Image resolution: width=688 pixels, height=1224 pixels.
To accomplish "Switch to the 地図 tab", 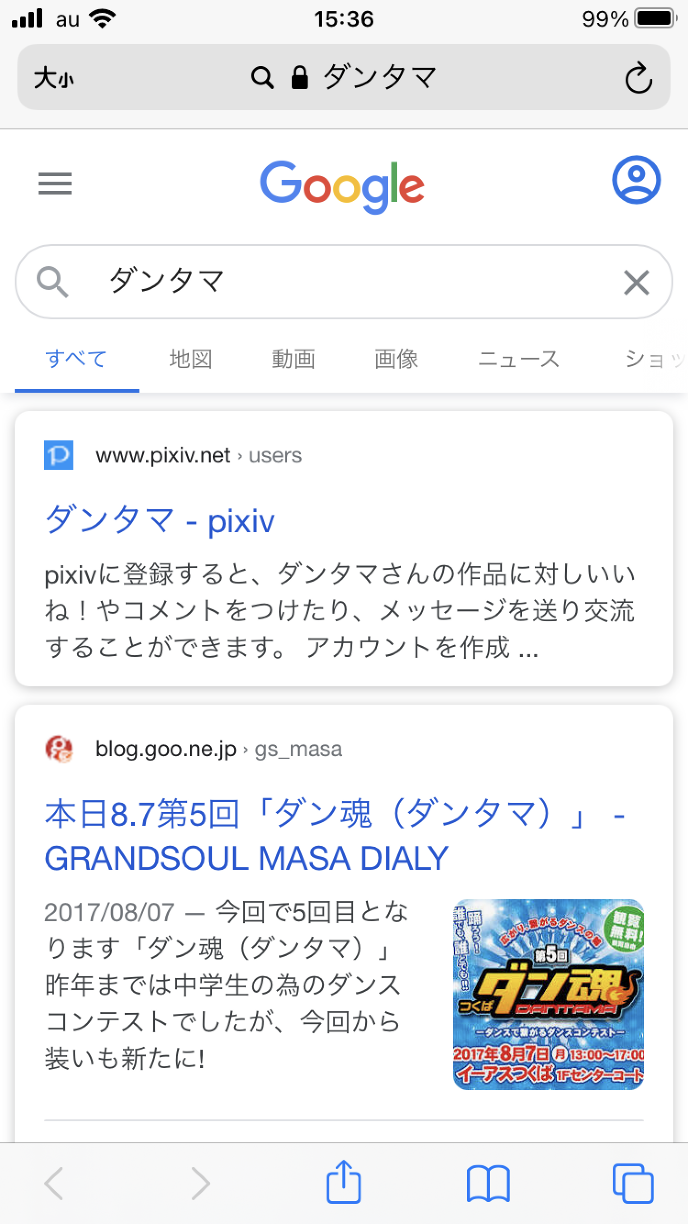I will (190, 359).
